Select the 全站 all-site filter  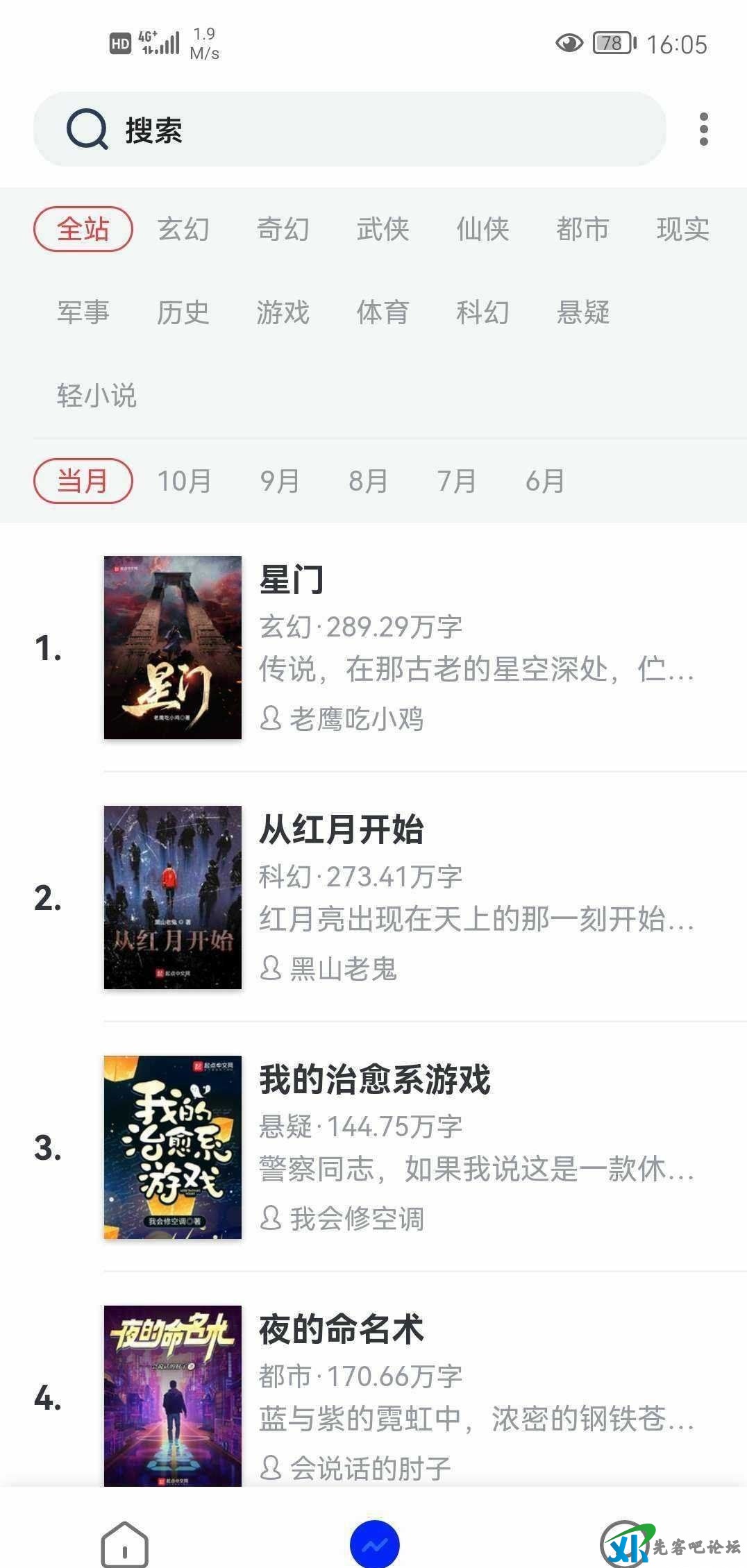[x=83, y=229]
